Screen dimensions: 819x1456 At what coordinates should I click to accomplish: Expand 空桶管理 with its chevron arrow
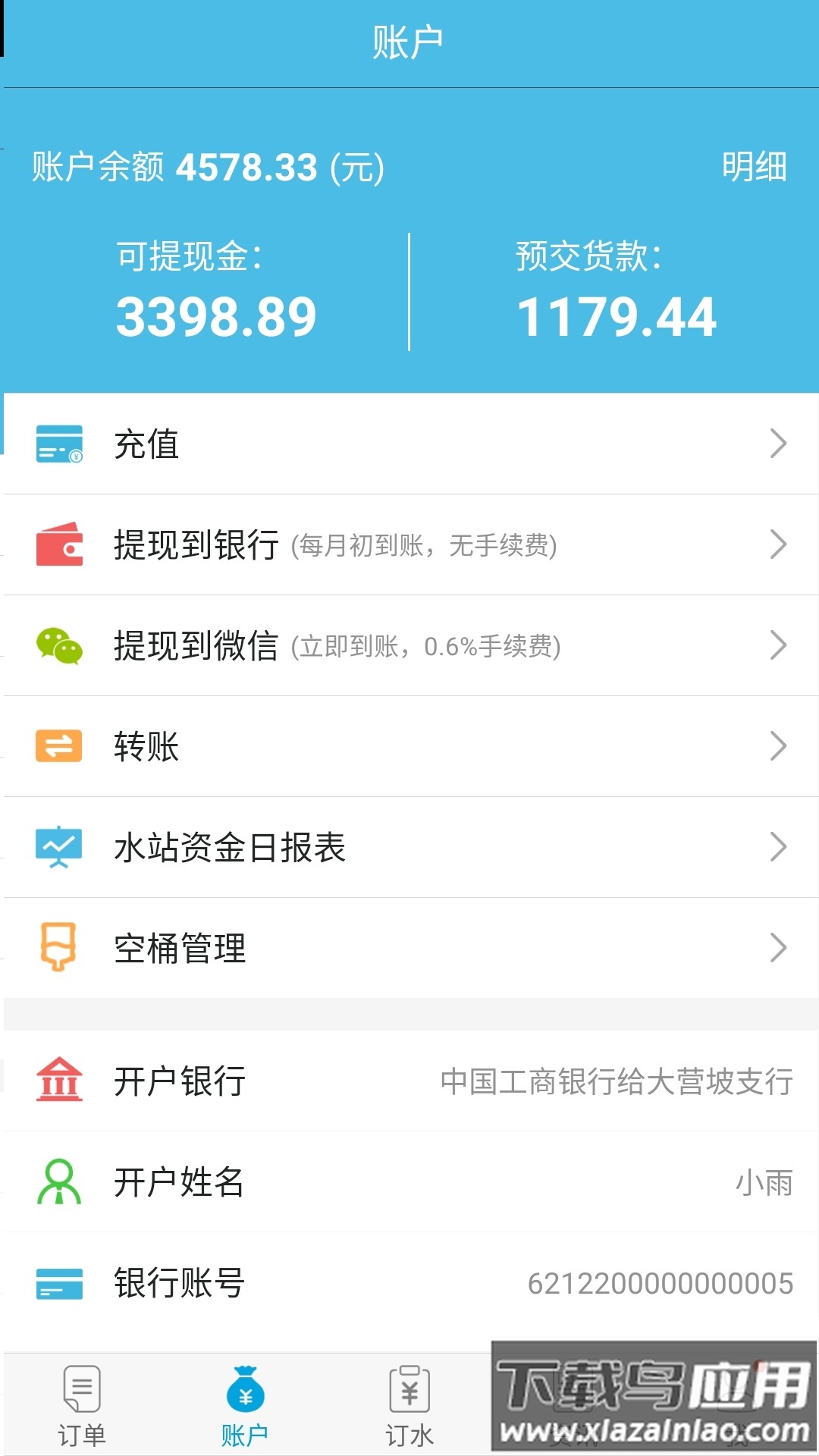pos(779,947)
